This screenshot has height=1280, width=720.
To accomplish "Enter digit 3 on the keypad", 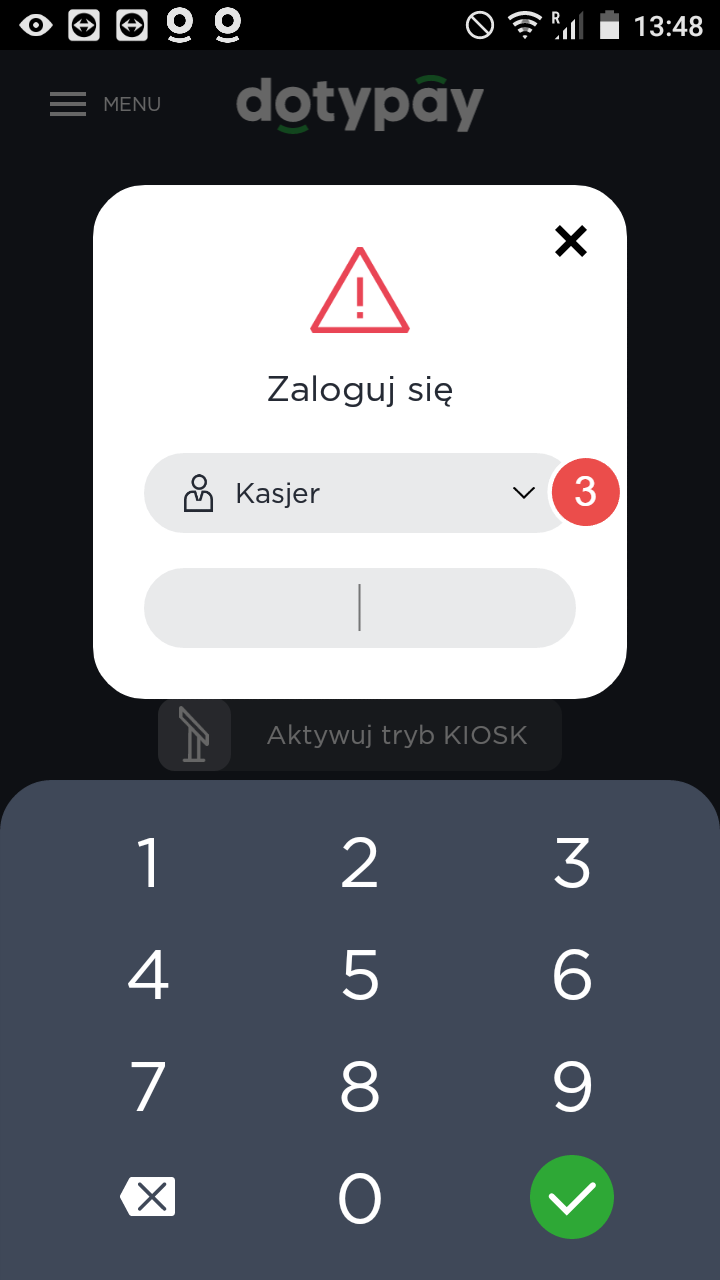I will pos(572,863).
